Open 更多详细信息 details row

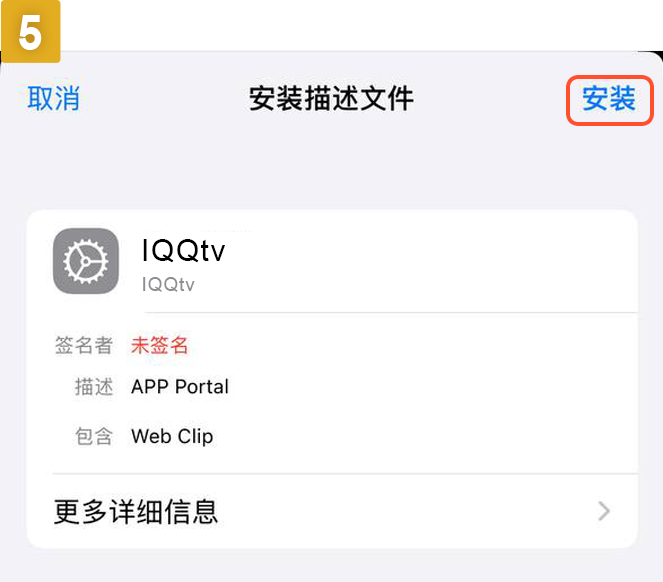click(331, 512)
